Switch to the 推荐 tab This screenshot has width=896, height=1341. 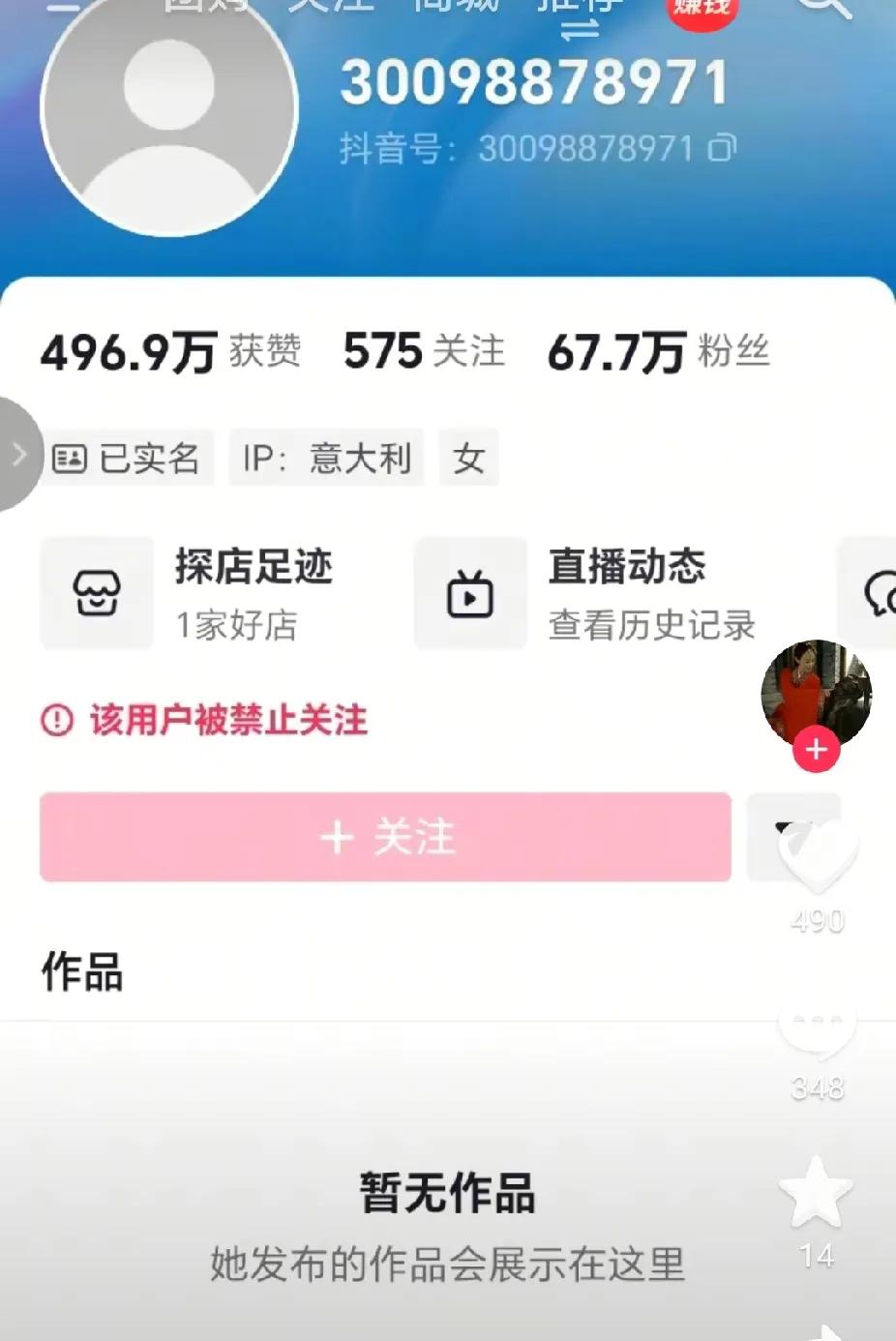click(577, 5)
